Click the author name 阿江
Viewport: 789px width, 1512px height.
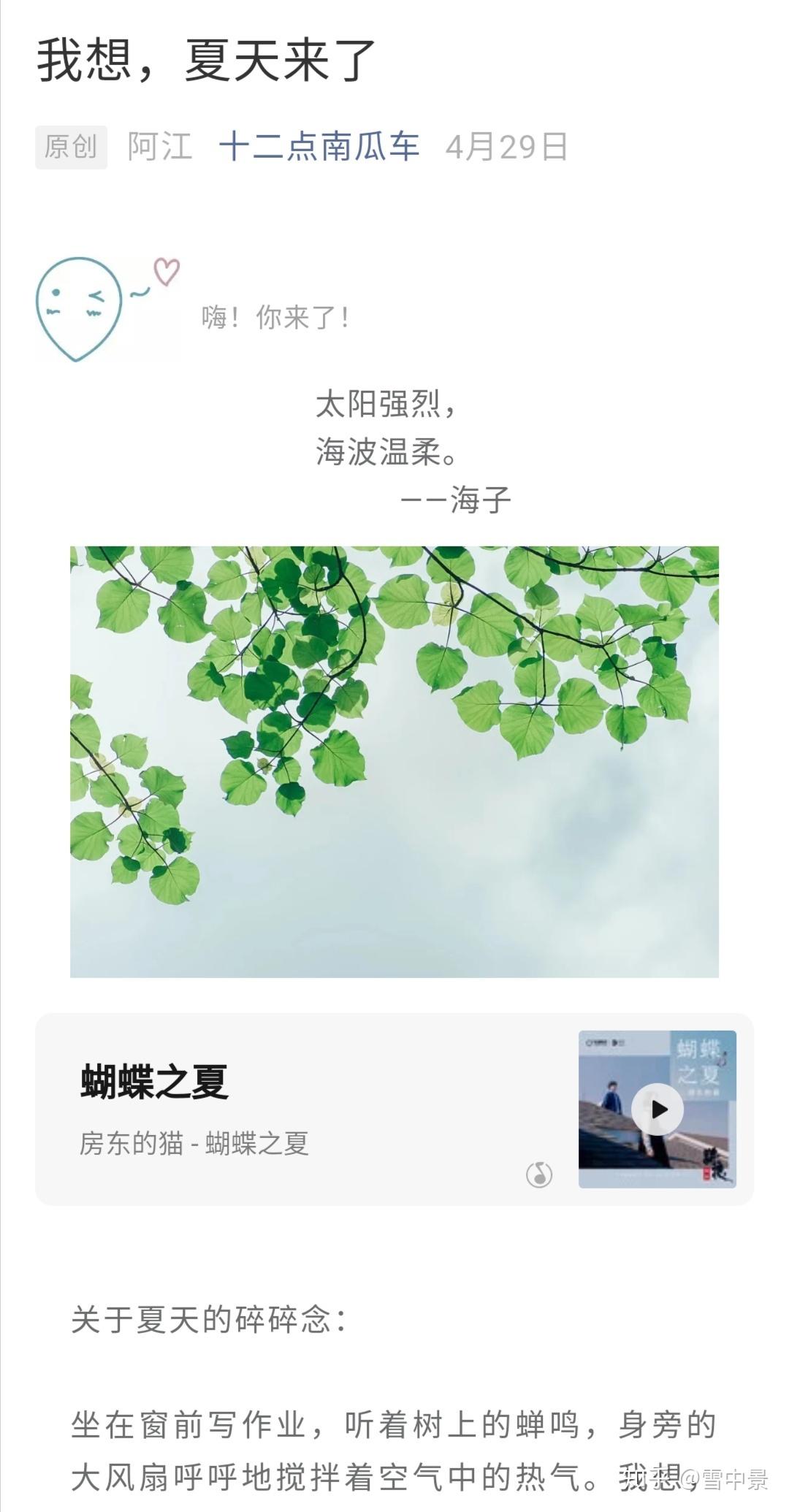[160, 145]
